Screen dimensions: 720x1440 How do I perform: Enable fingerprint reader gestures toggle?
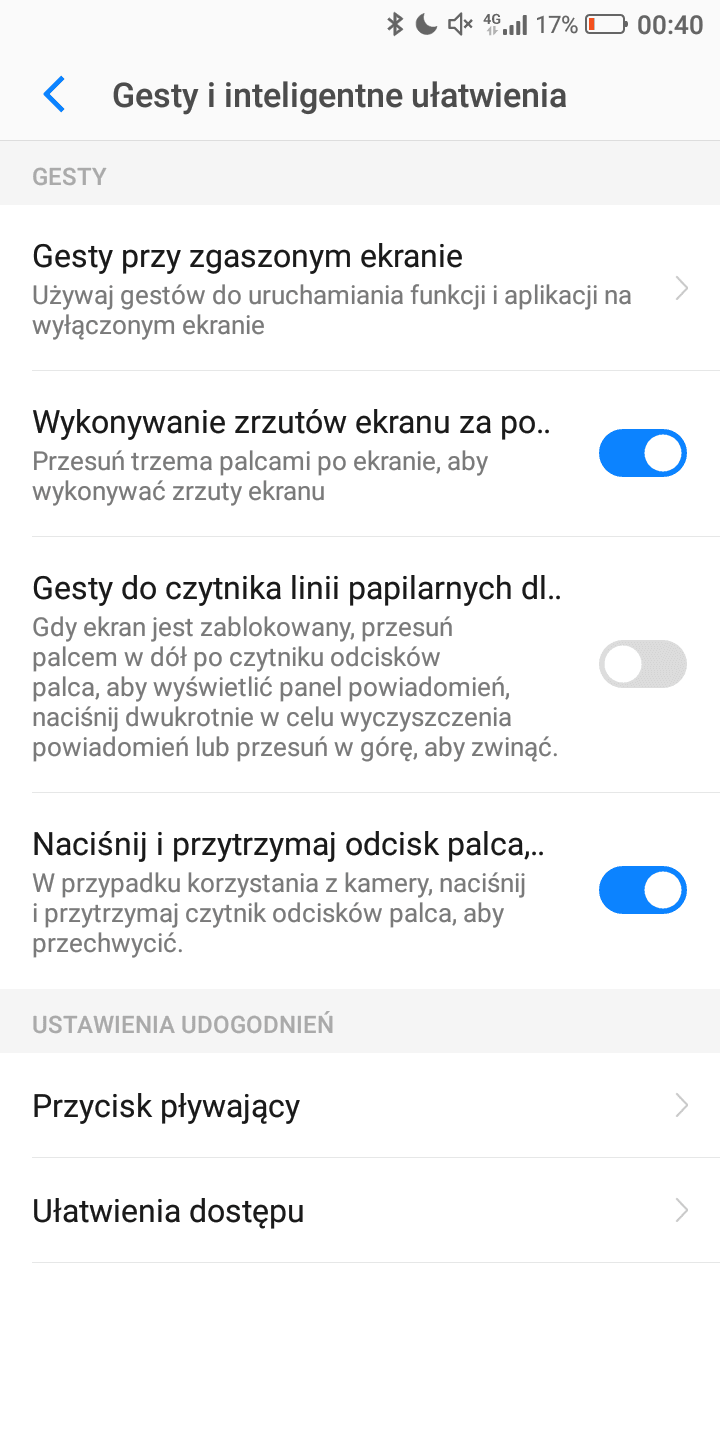643,664
